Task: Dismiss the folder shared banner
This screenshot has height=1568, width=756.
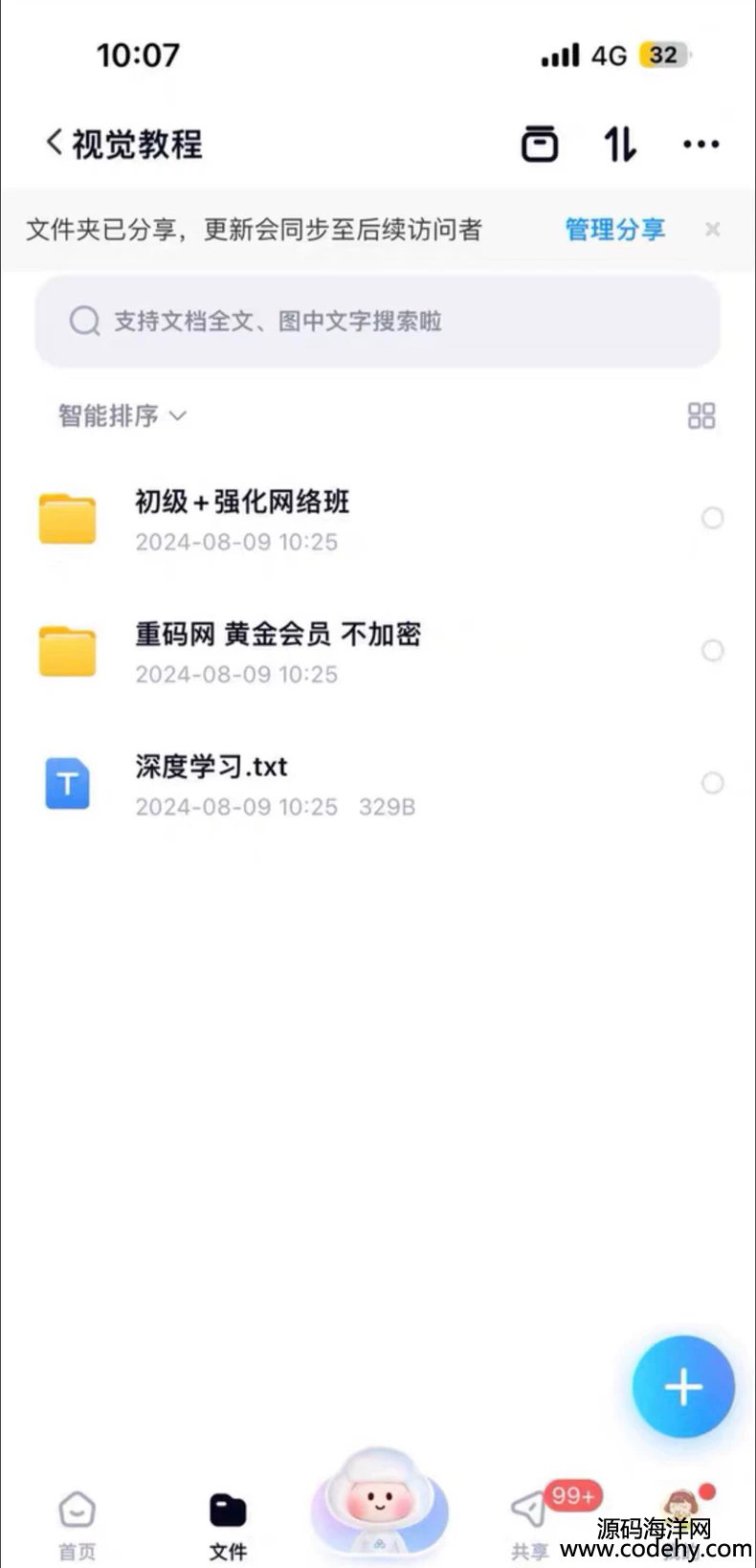Action: coord(712,230)
